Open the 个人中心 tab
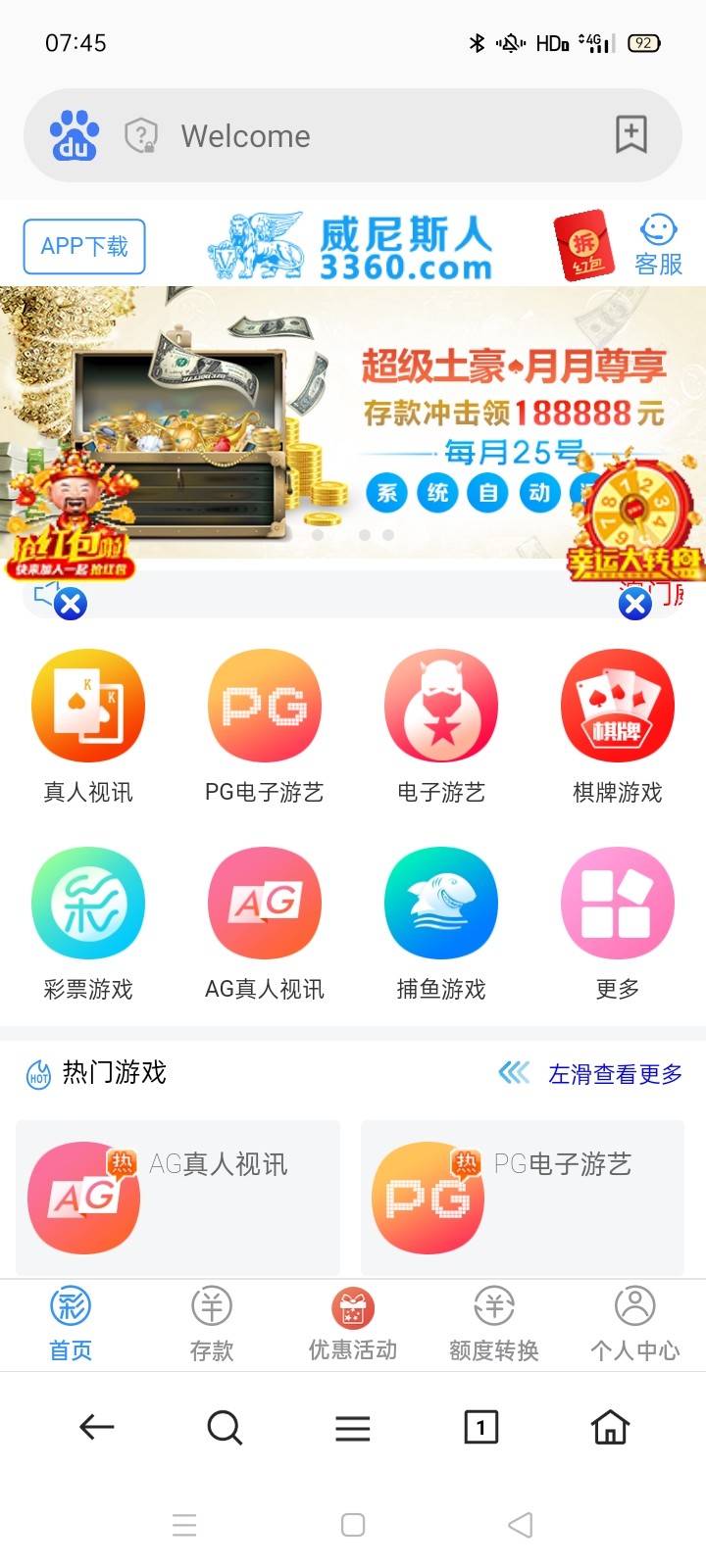 coord(634,1324)
